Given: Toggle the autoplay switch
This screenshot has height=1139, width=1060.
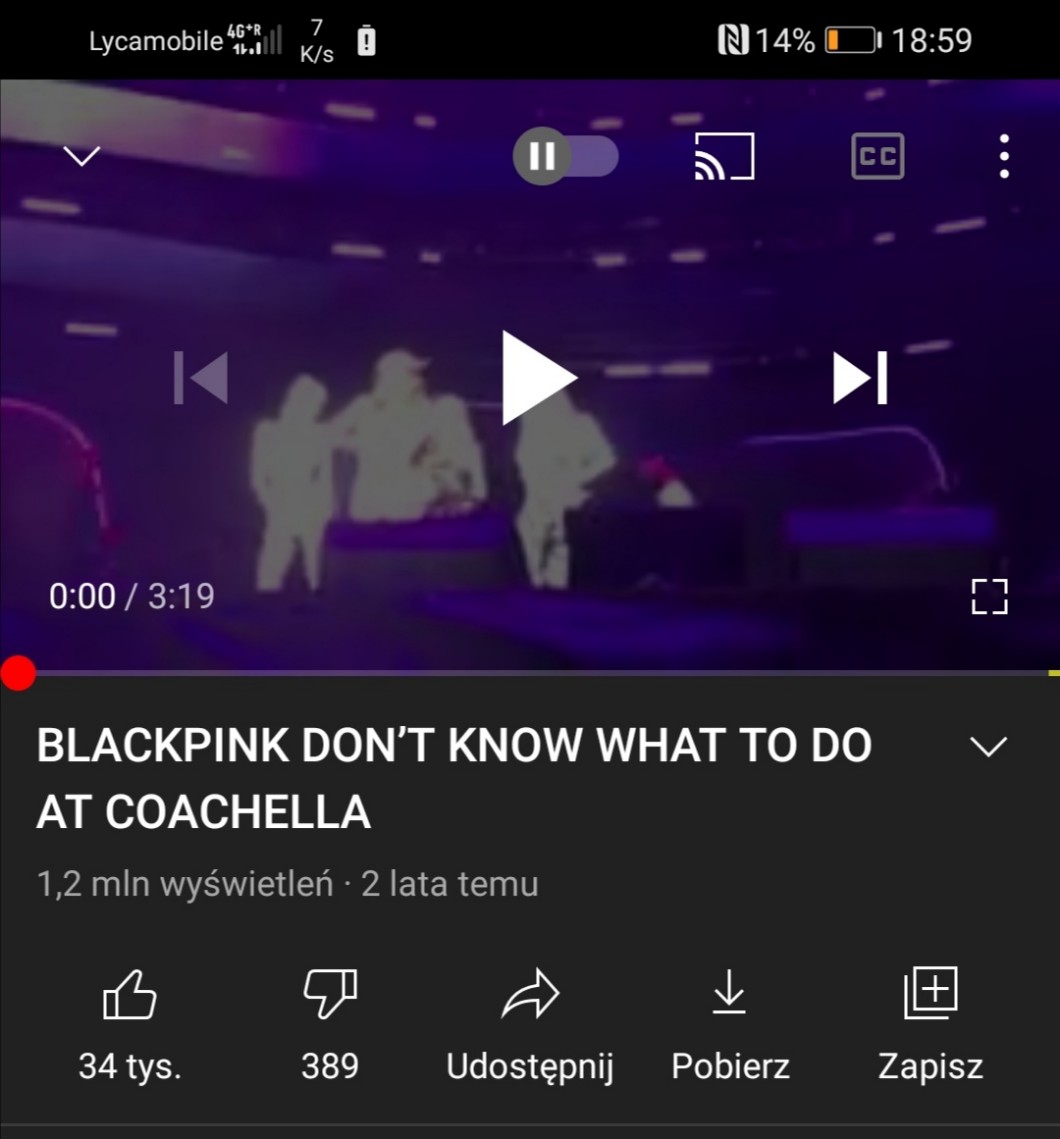Looking at the screenshot, I should click(565, 156).
